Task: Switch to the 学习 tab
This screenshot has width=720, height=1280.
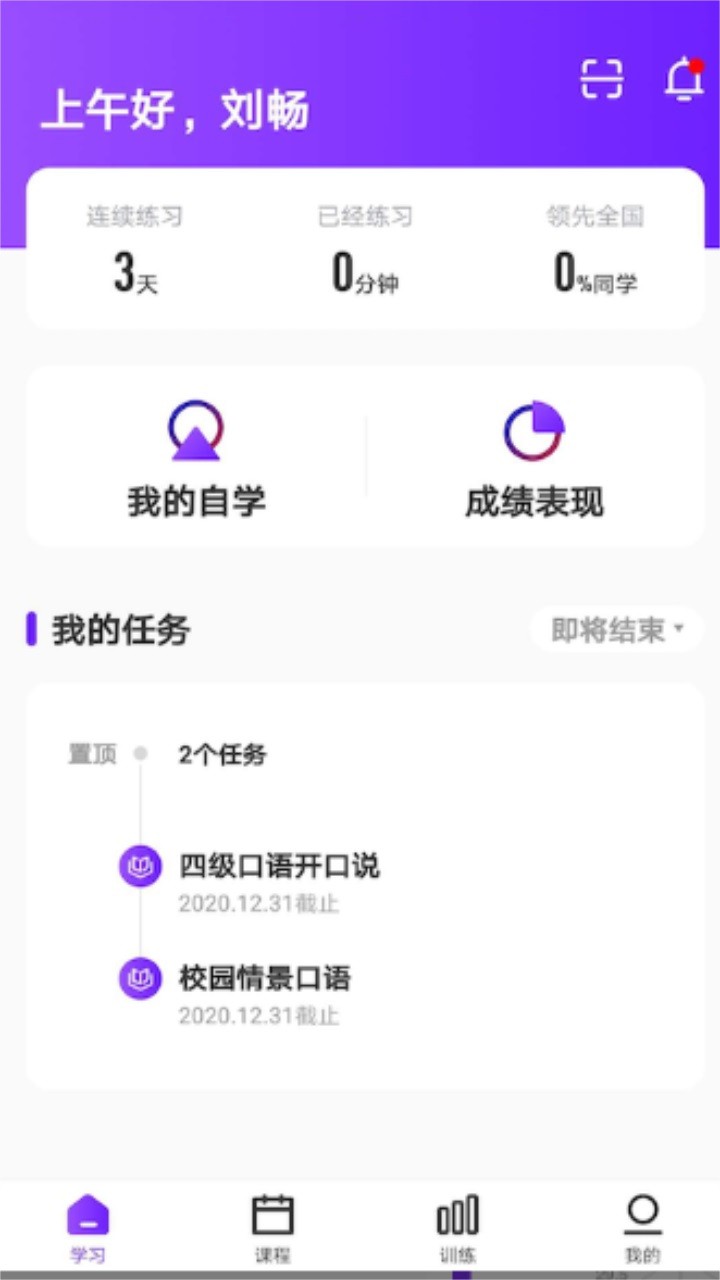Action: (x=88, y=1228)
